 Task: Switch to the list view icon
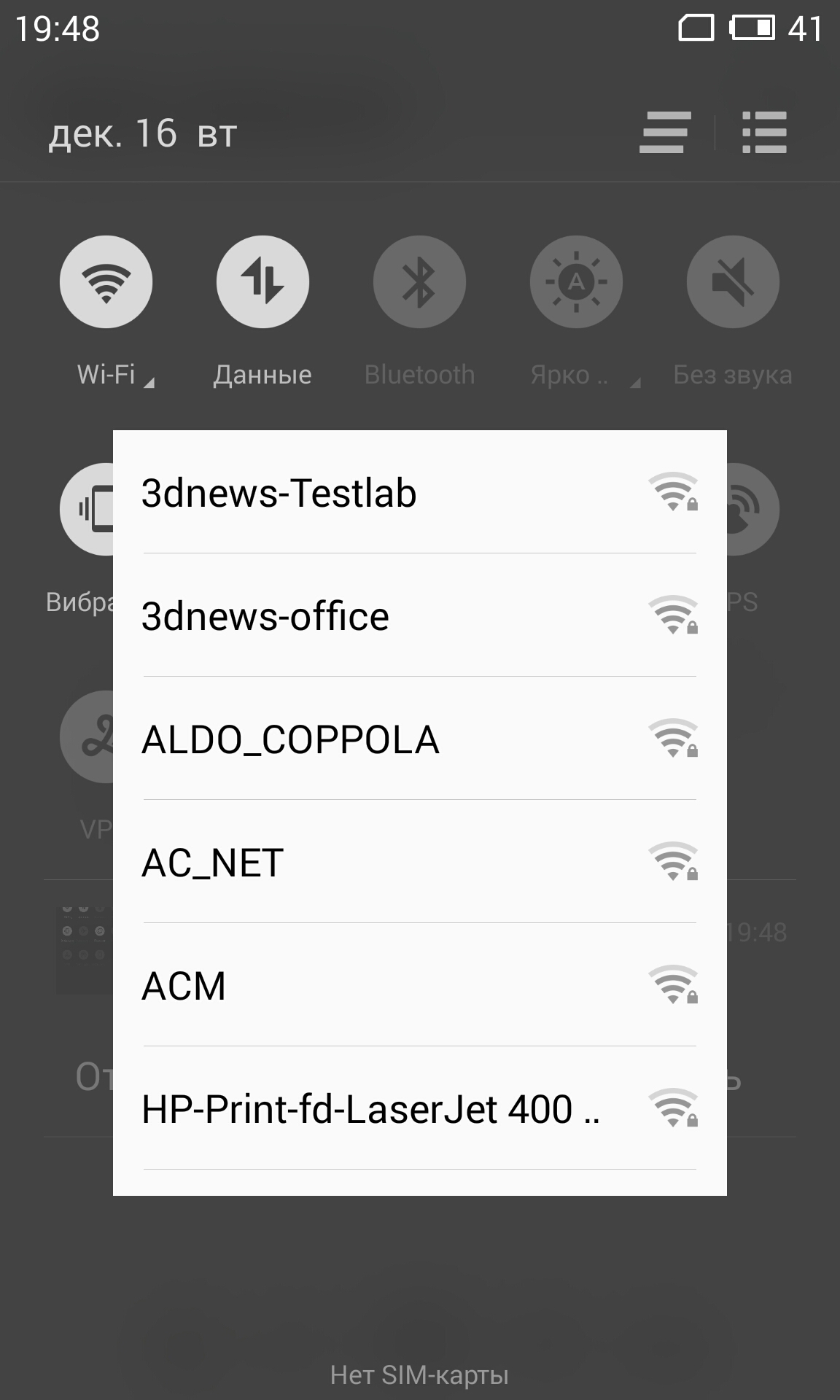[x=764, y=132]
